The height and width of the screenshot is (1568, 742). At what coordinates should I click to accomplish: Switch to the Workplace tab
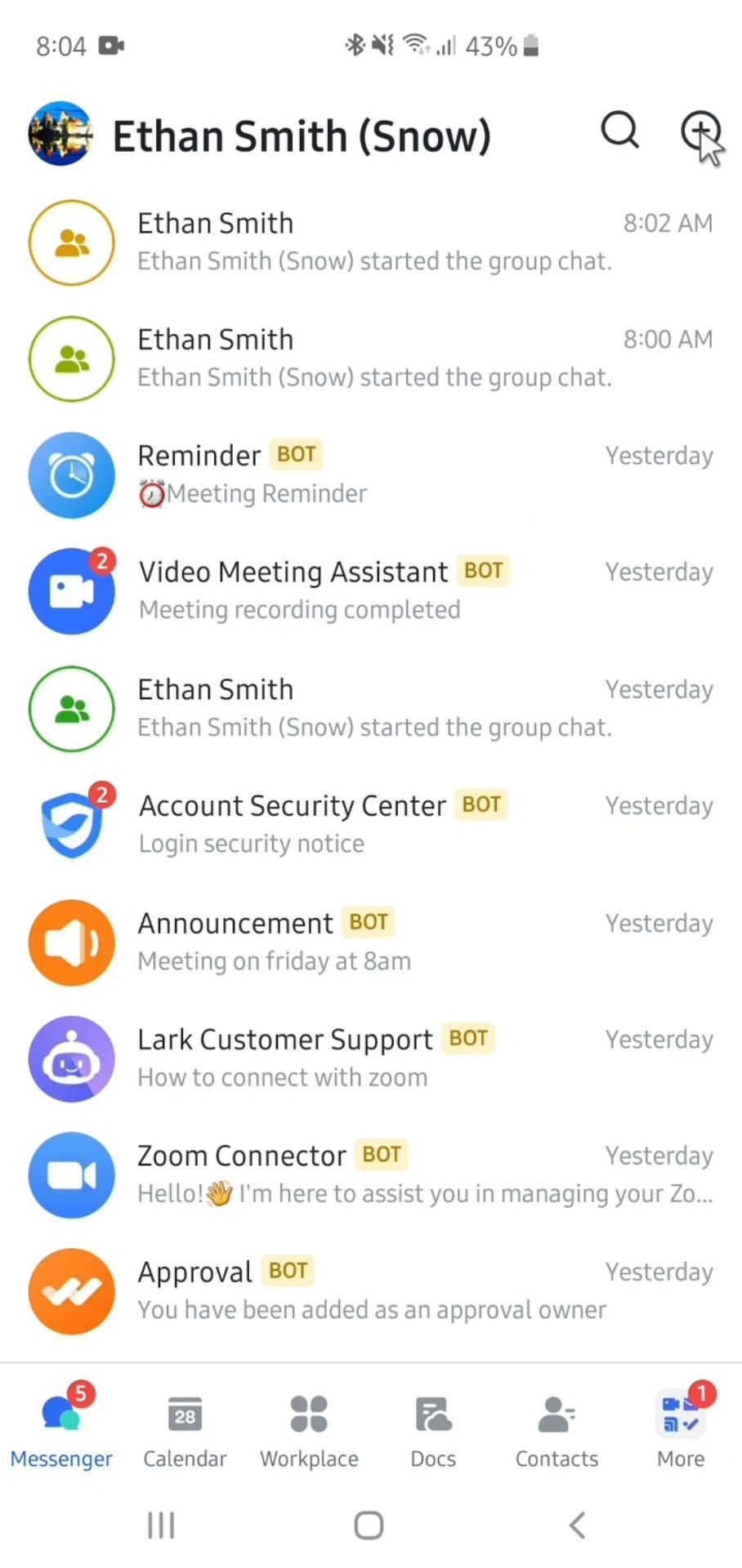click(x=309, y=1431)
